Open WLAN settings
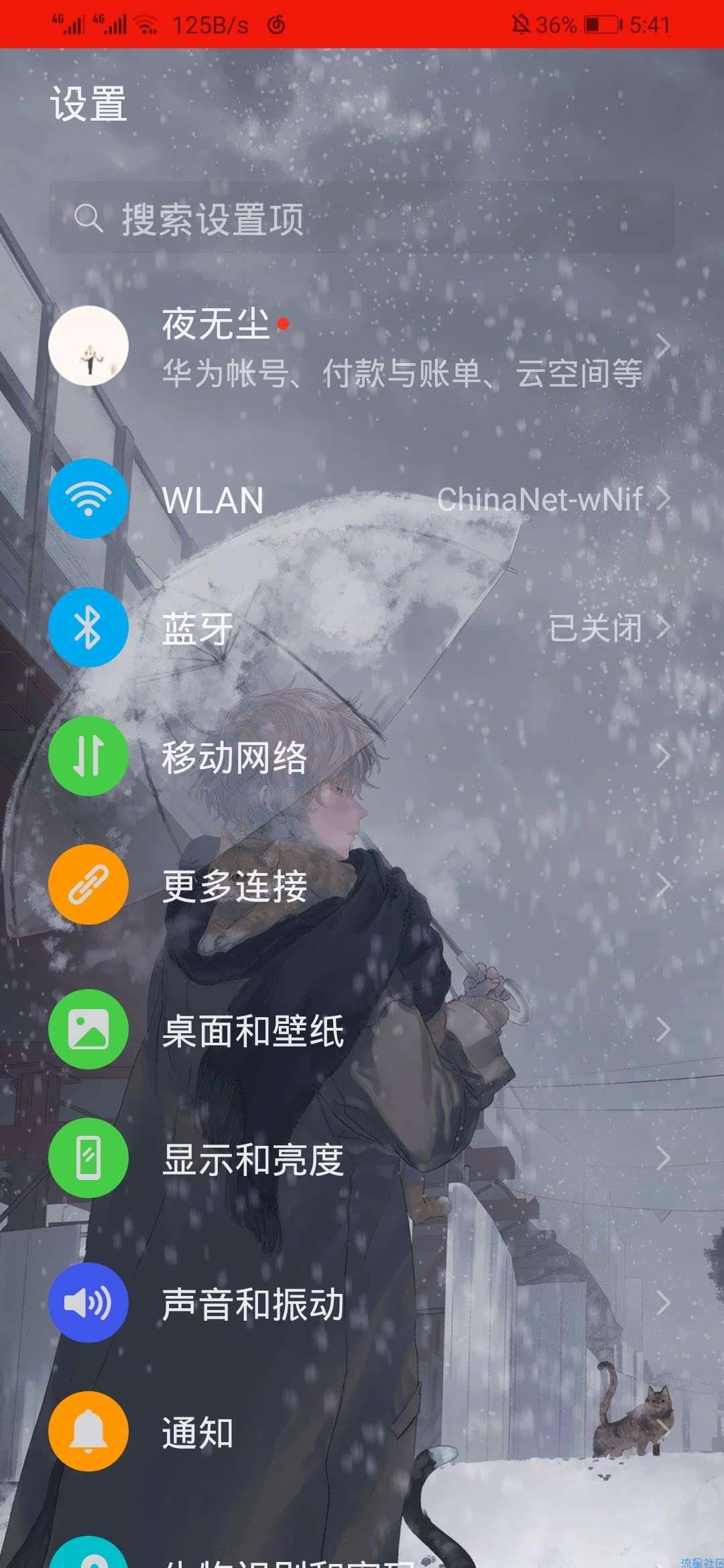 (x=362, y=499)
